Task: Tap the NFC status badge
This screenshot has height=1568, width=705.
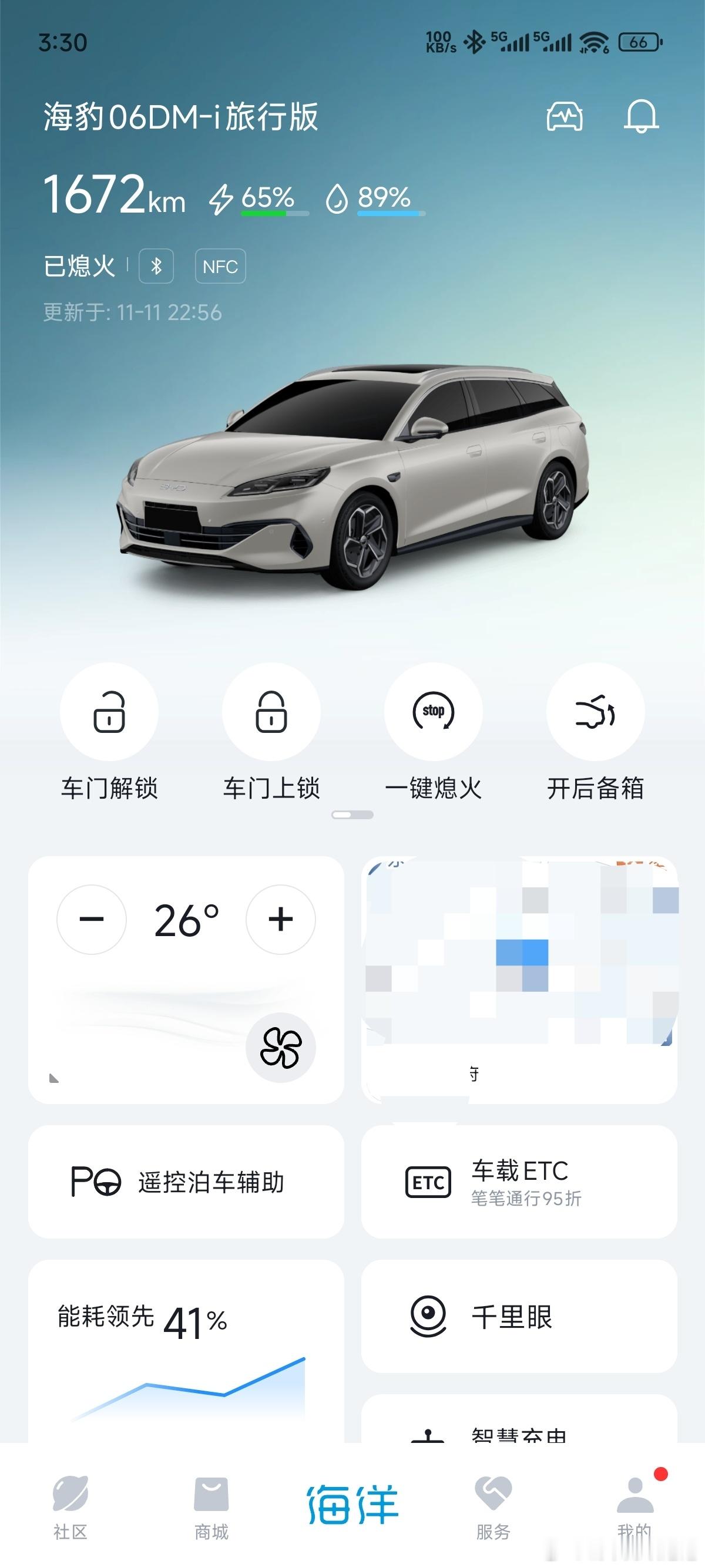Action: coord(219,267)
